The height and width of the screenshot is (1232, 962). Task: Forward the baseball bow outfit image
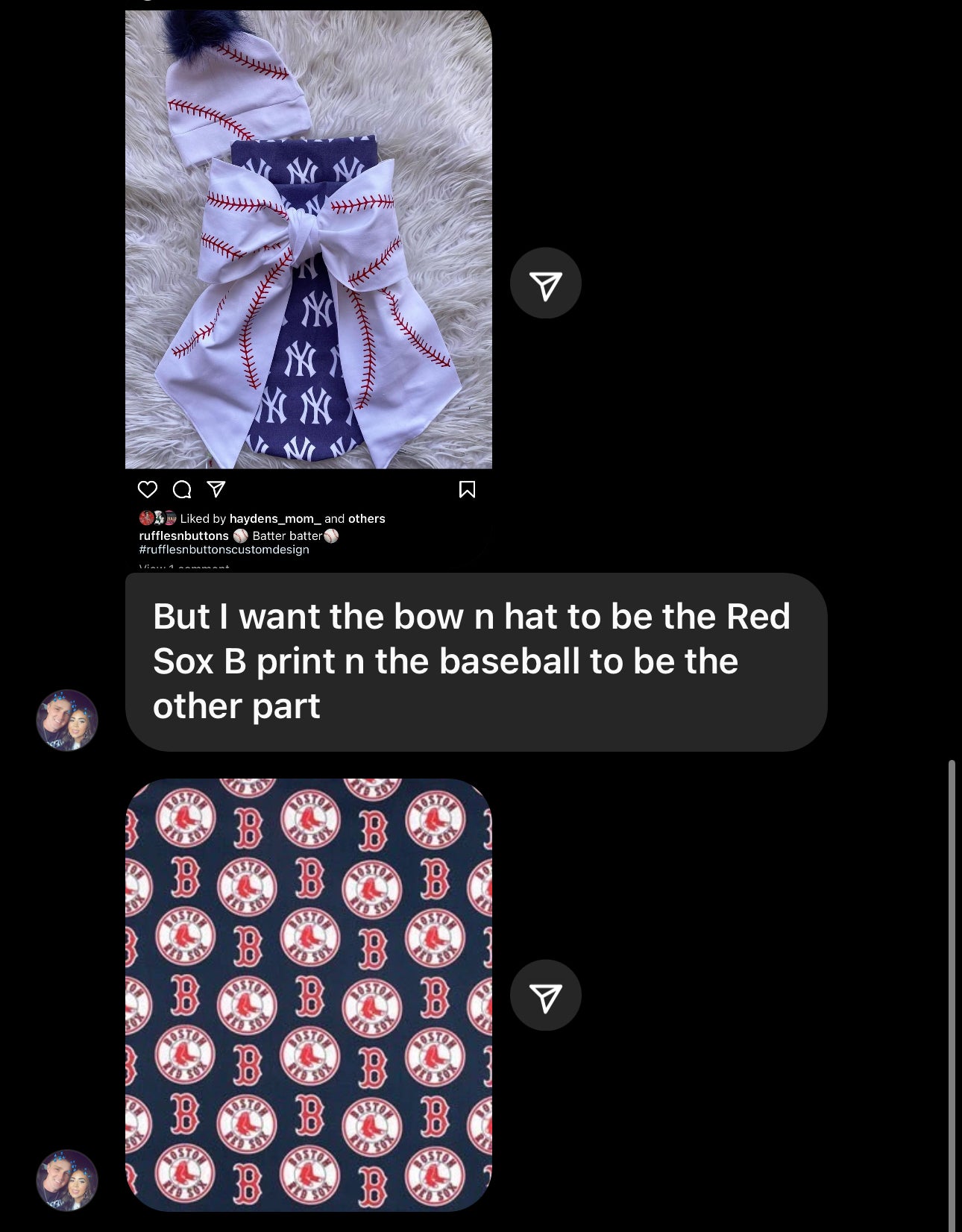click(545, 283)
